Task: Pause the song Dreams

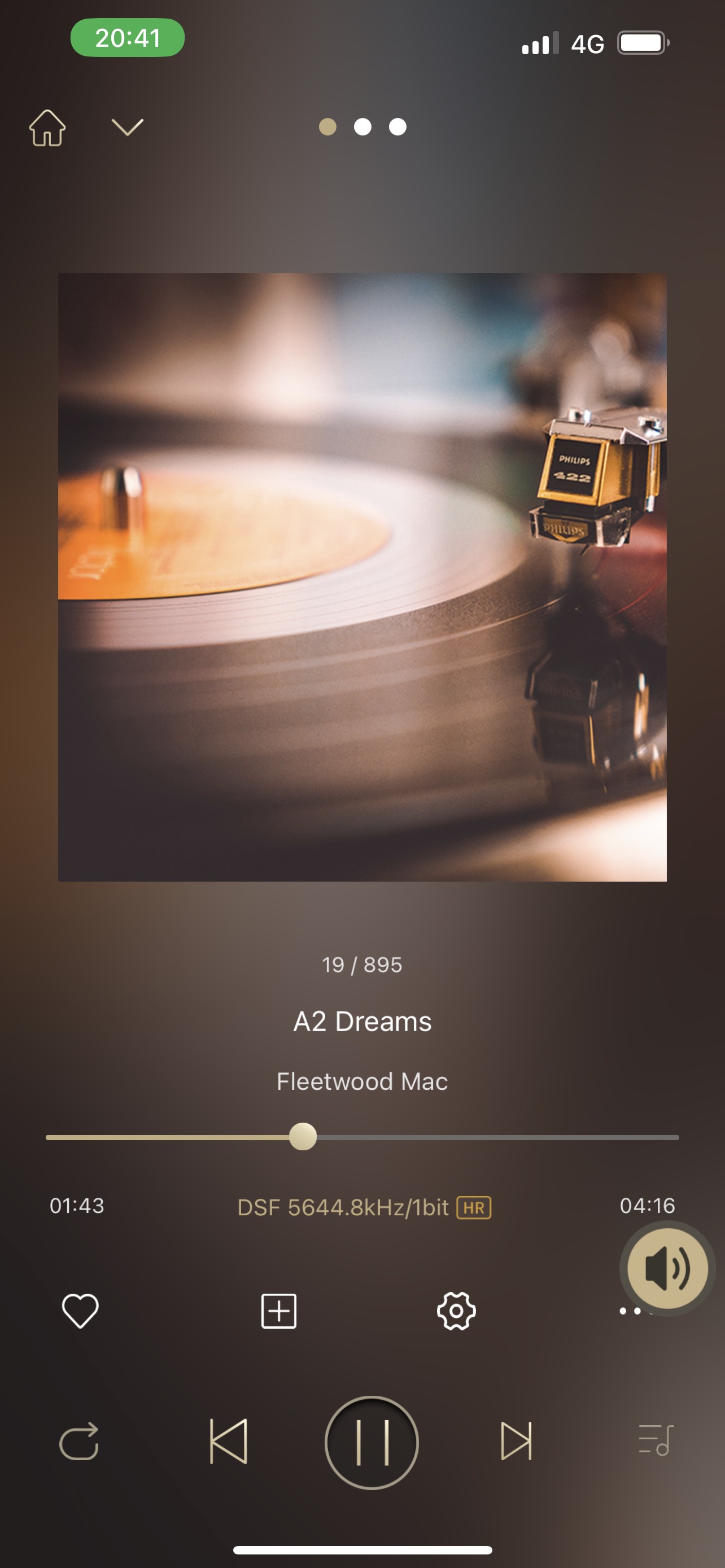Action: [x=372, y=1442]
